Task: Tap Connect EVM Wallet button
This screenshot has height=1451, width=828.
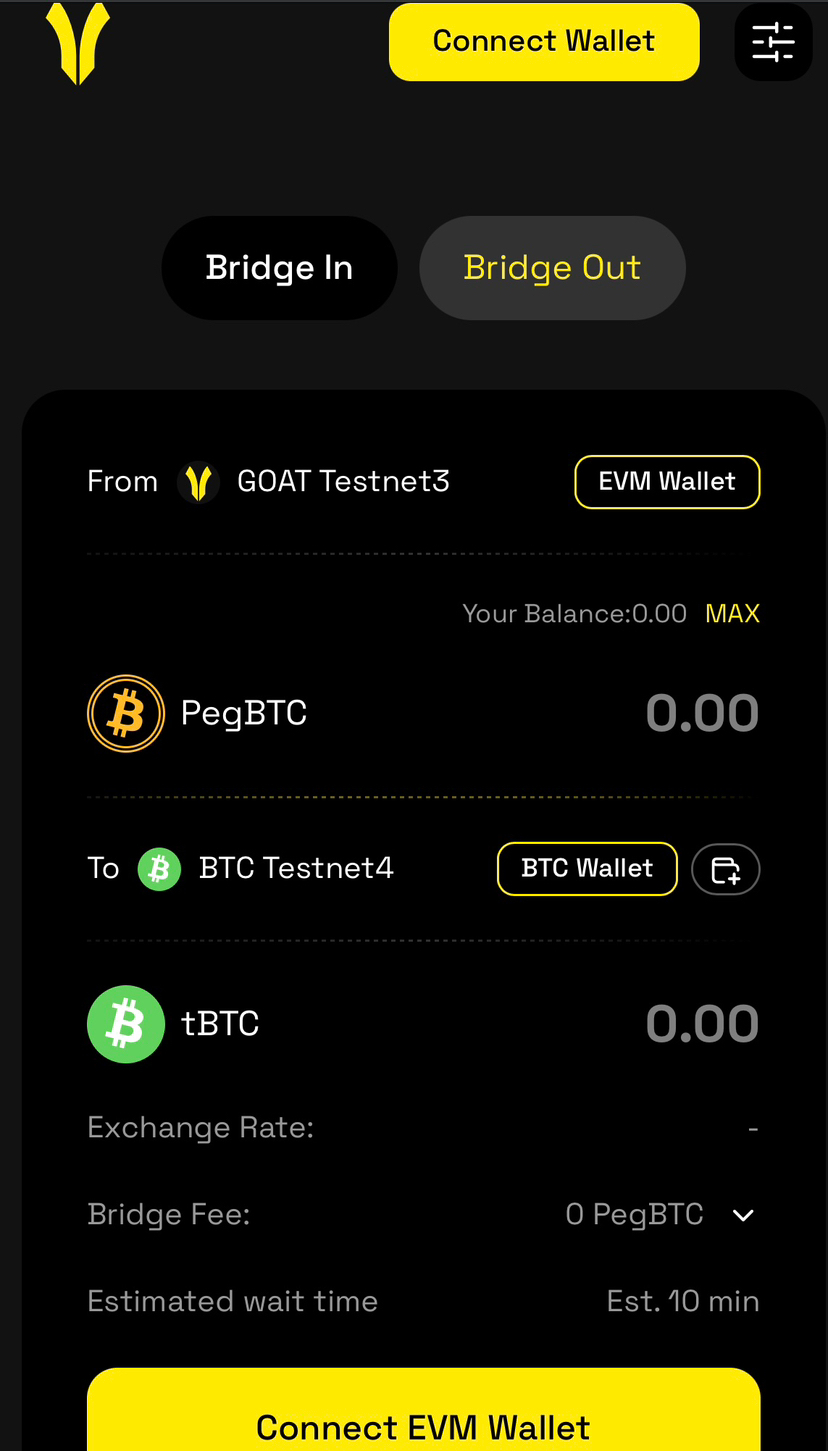Action: [x=423, y=1424]
